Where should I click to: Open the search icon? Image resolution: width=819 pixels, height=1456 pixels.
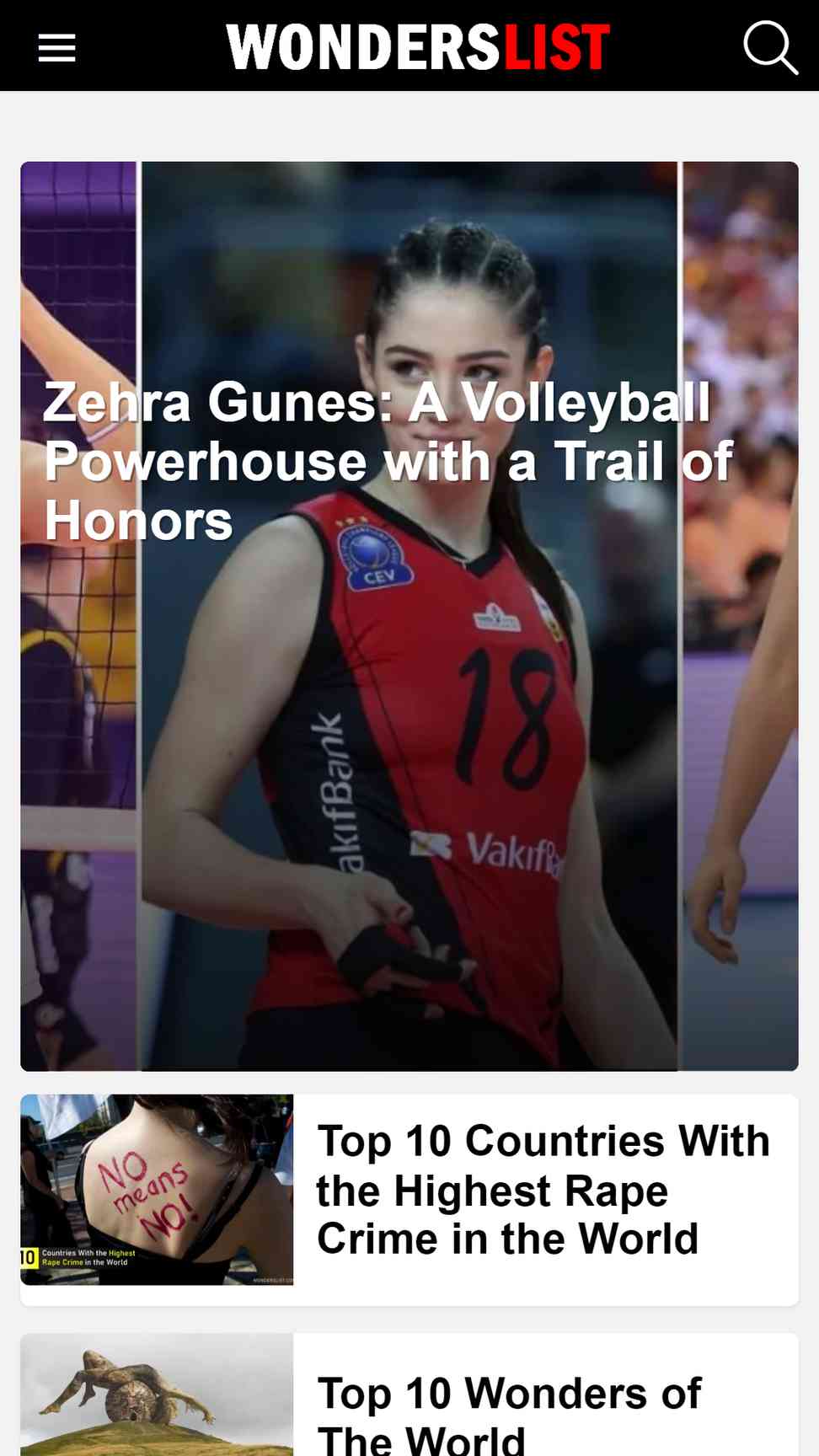(x=769, y=48)
